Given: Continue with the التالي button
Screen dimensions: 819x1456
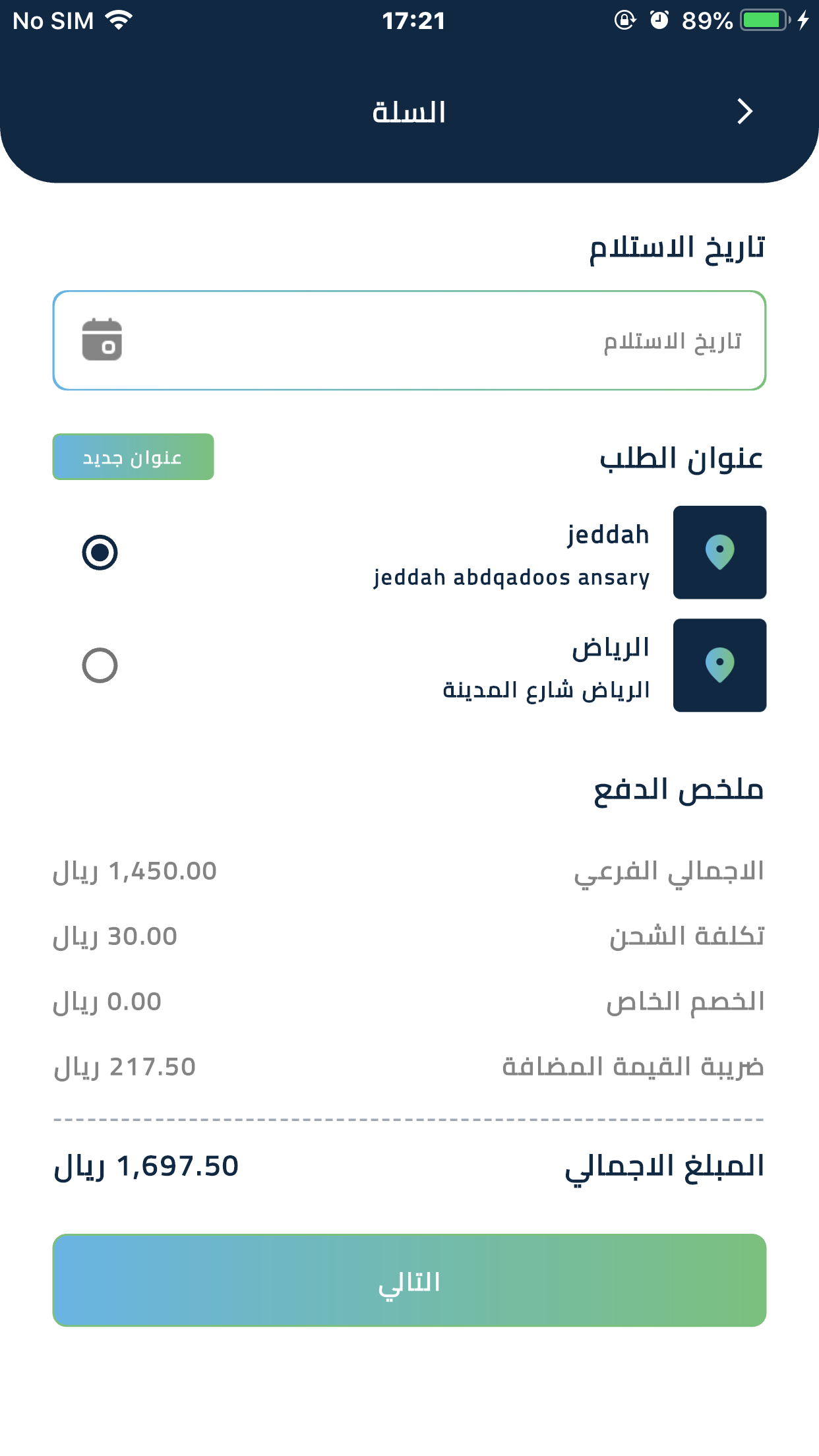Looking at the screenshot, I should pos(409,1281).
